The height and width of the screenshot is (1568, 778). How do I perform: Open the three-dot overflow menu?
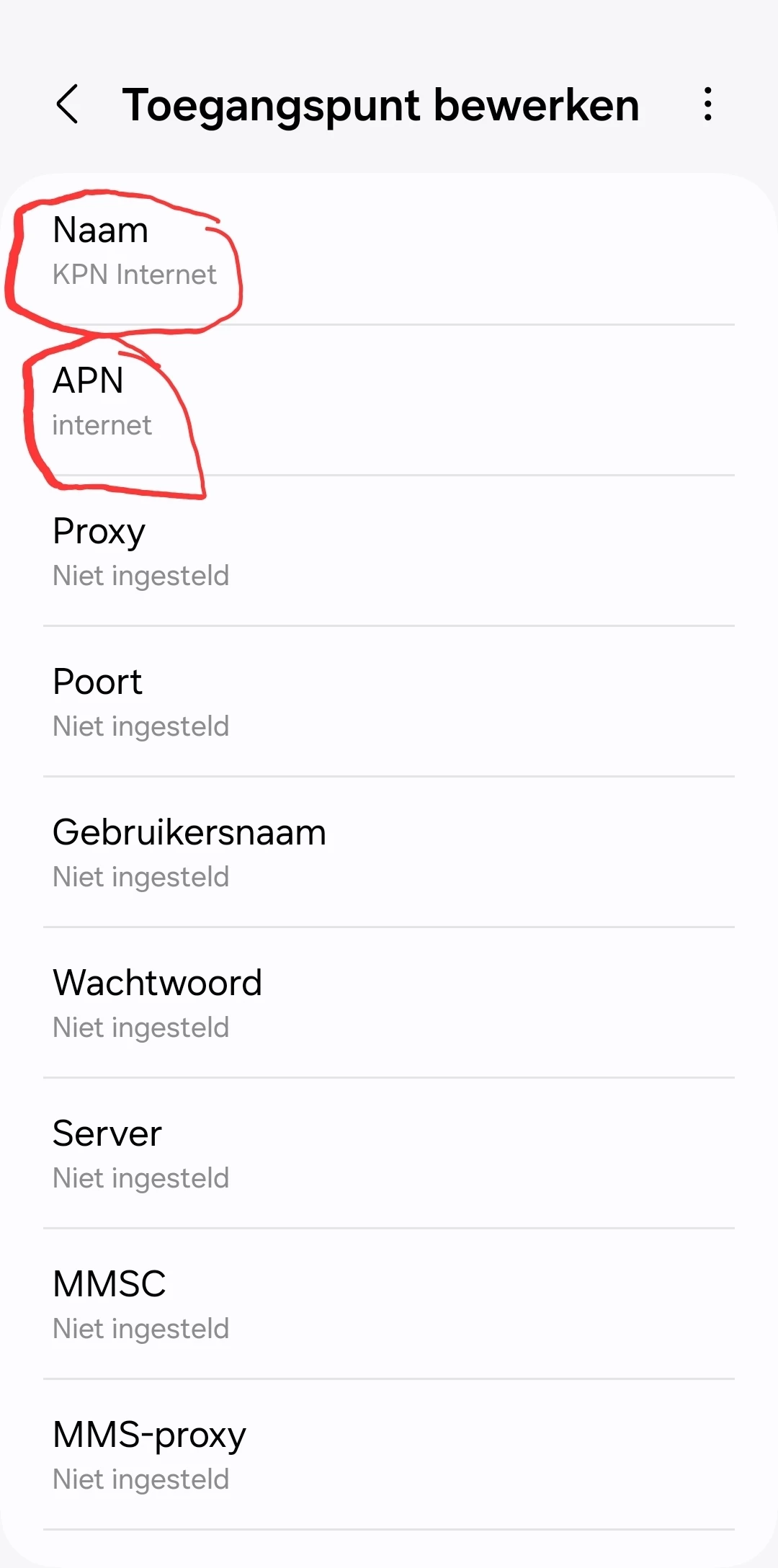point(708,104)
